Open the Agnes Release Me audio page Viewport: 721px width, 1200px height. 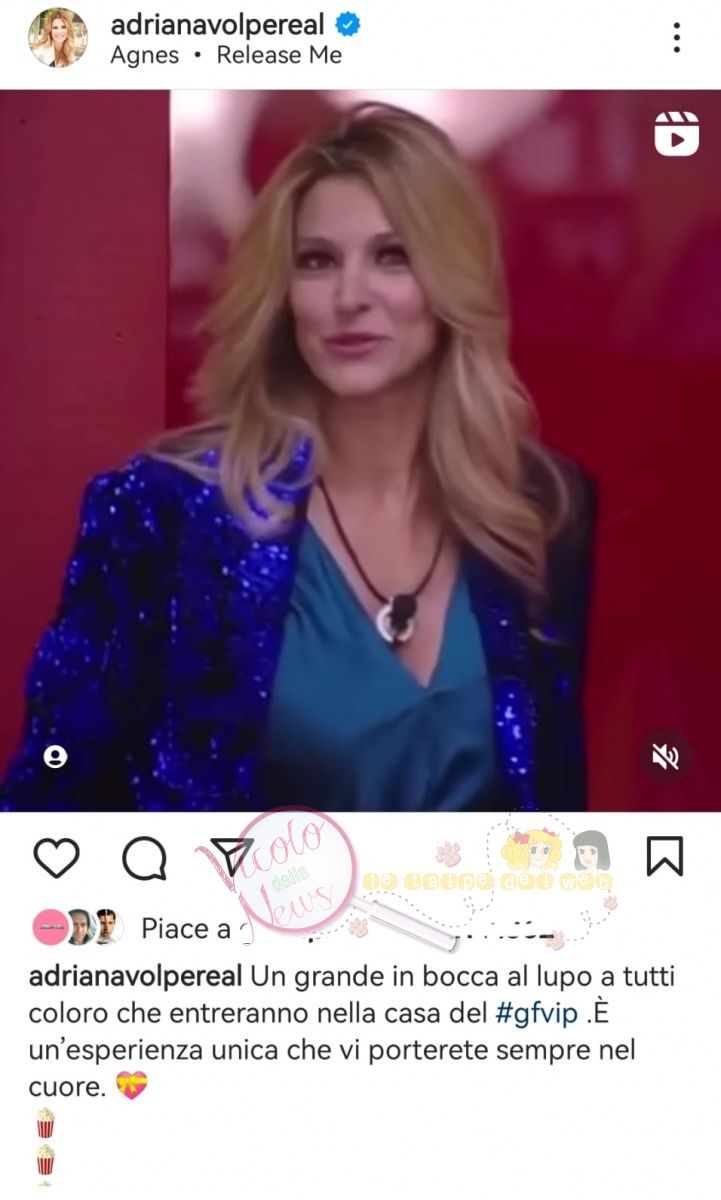(226, 55)
